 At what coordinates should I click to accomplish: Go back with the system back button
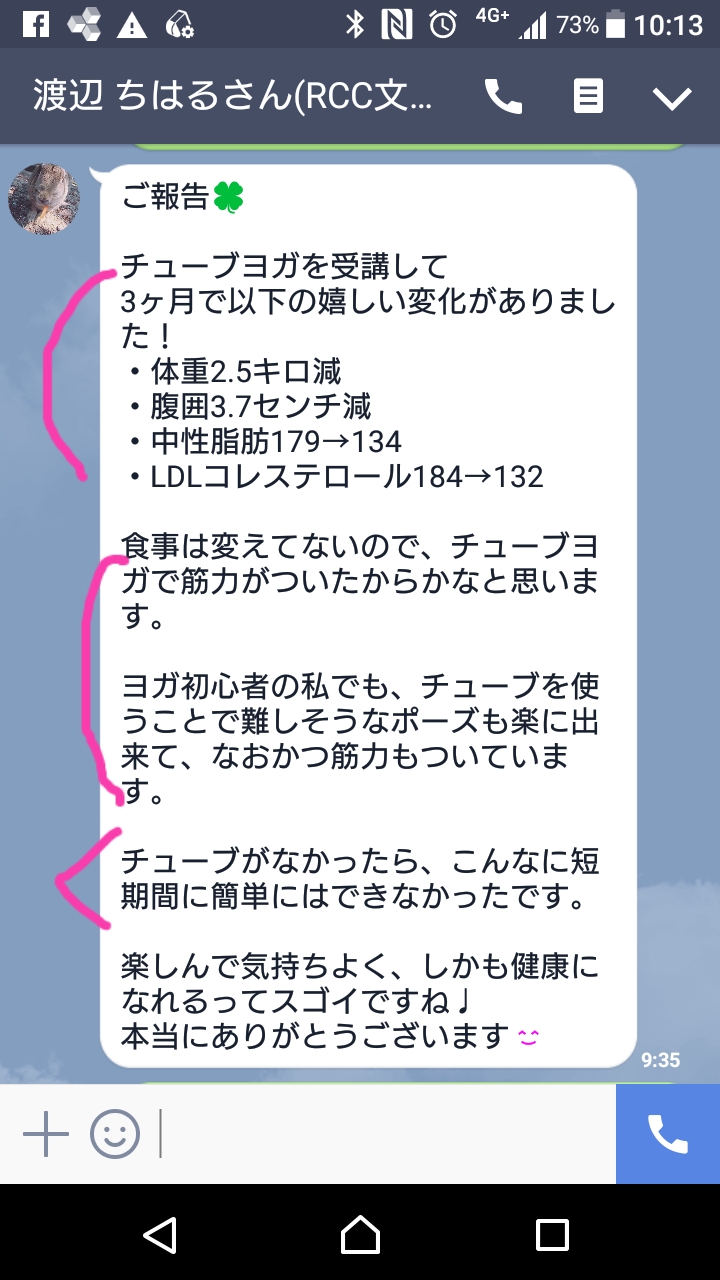[x=160, y=1234]
